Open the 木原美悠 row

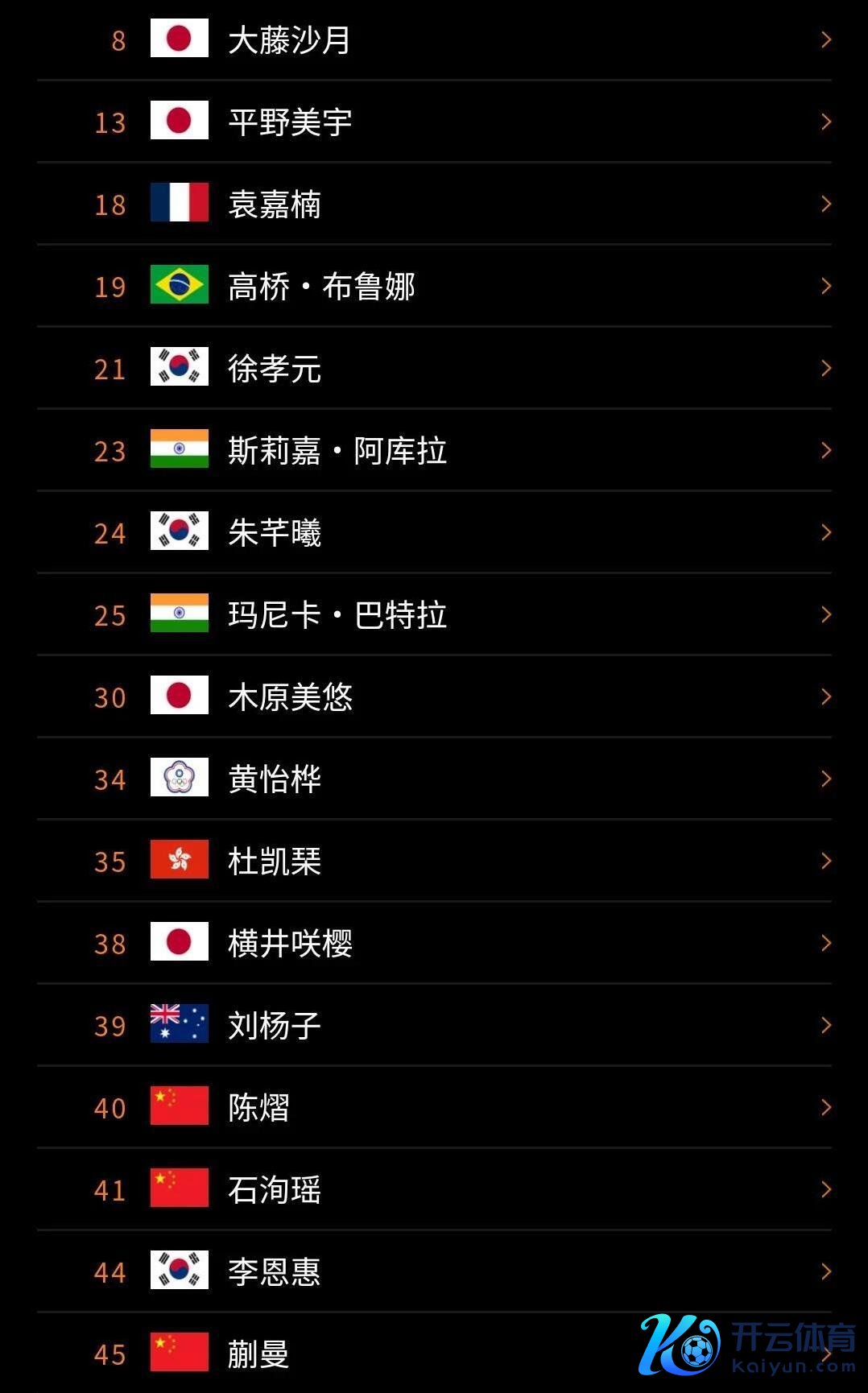click(x=434, y=697)
